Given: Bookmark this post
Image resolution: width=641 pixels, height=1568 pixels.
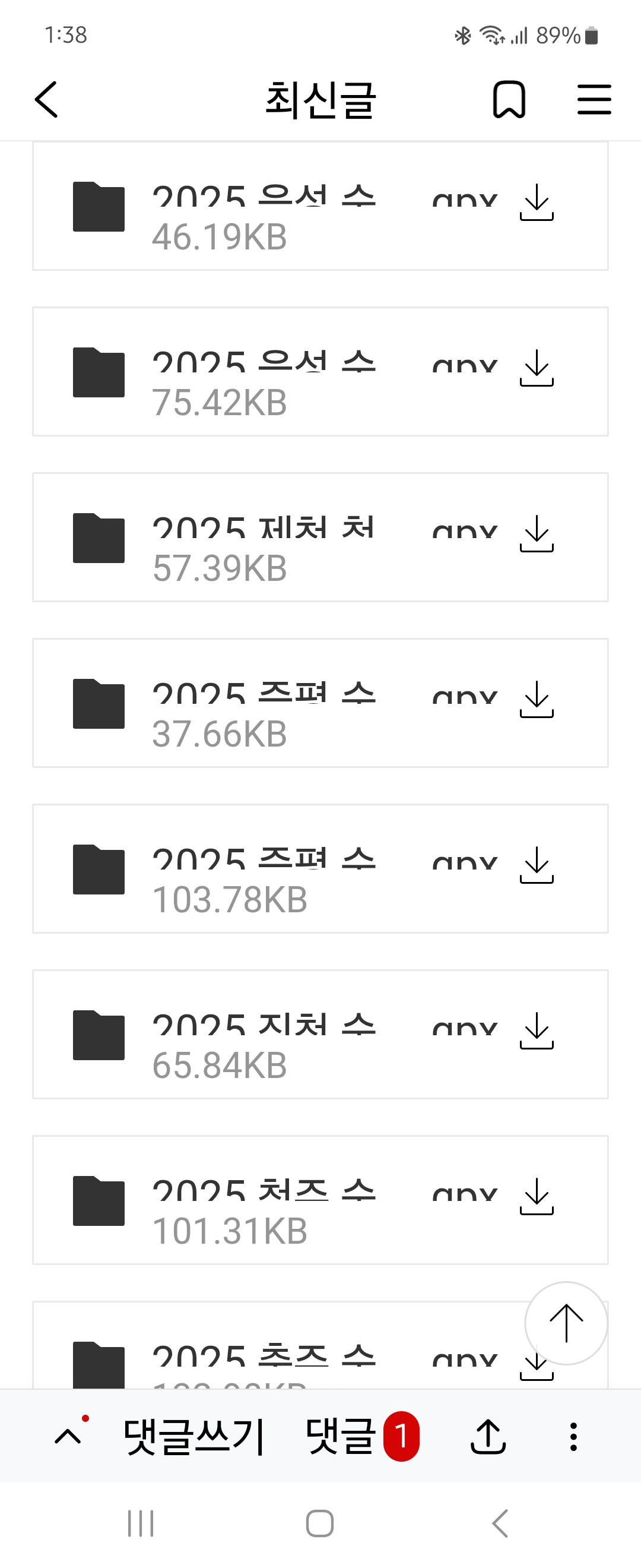Looking at the screenshot, I should [509, 99].
